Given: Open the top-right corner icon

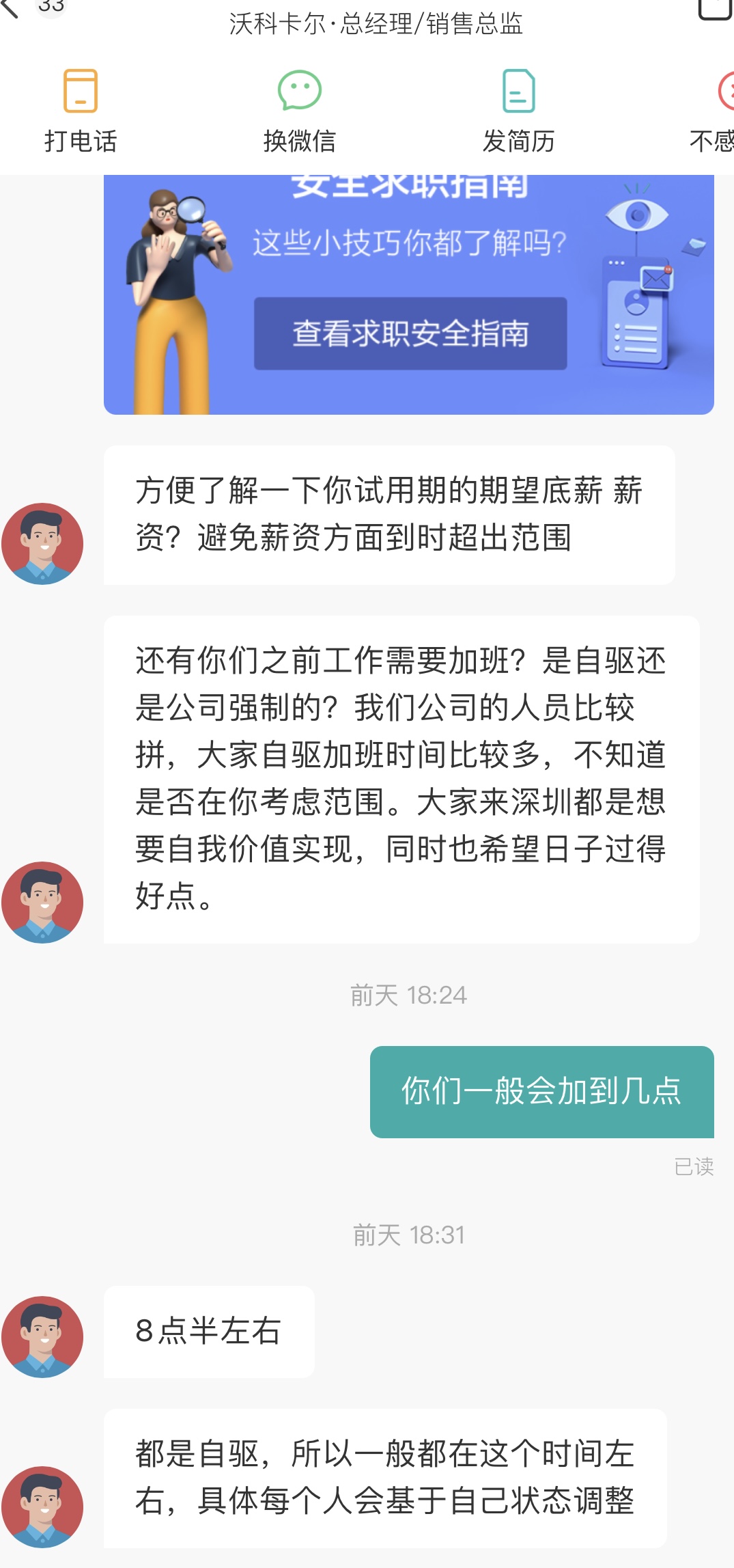Looking at the screenshot, I should click(715, 10).
